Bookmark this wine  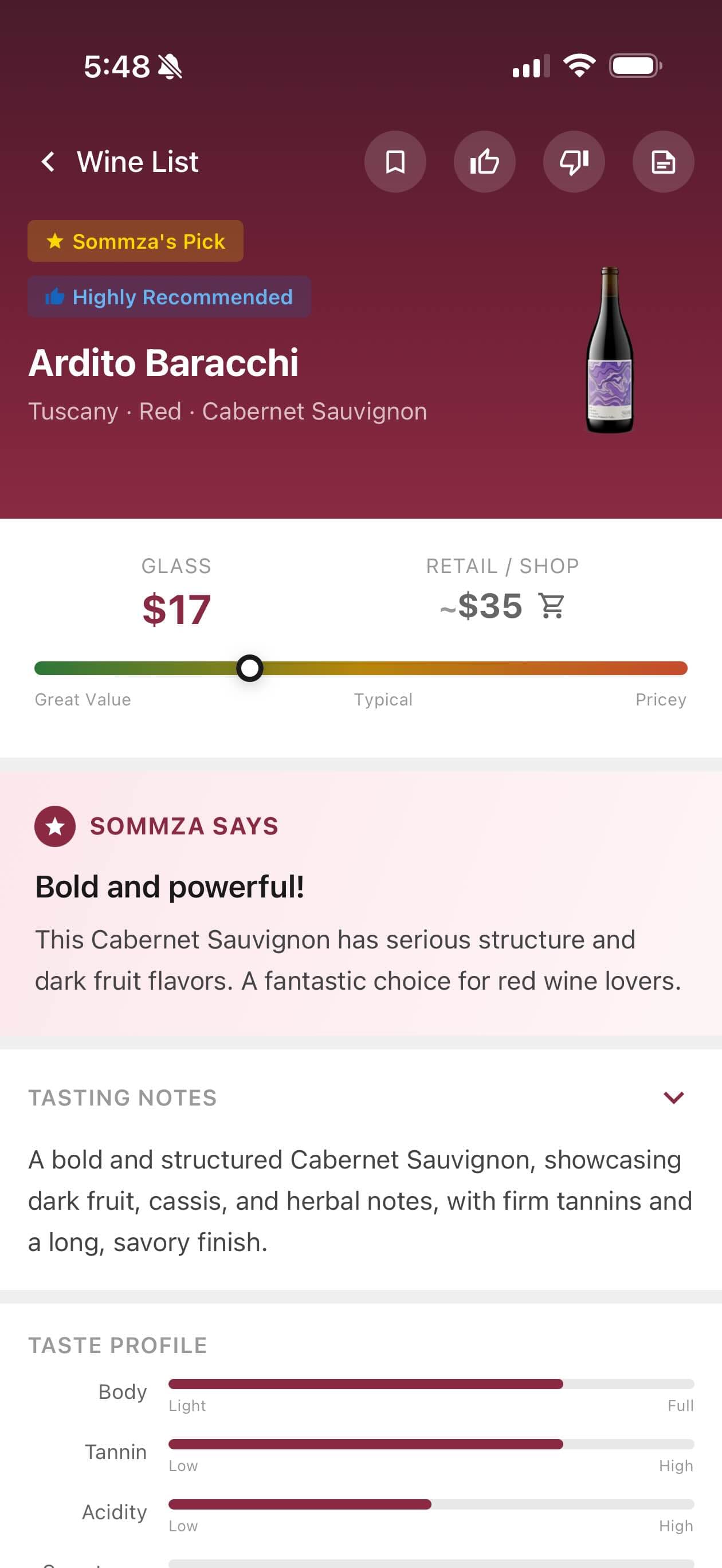point(394,161)
